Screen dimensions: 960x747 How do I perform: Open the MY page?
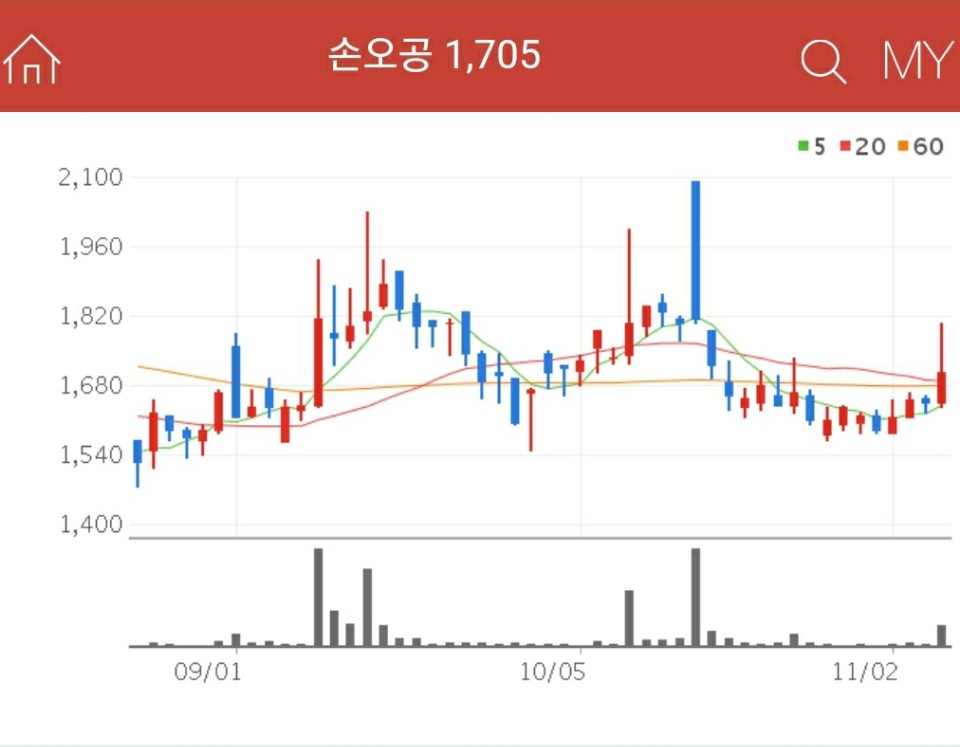point(917,61)
